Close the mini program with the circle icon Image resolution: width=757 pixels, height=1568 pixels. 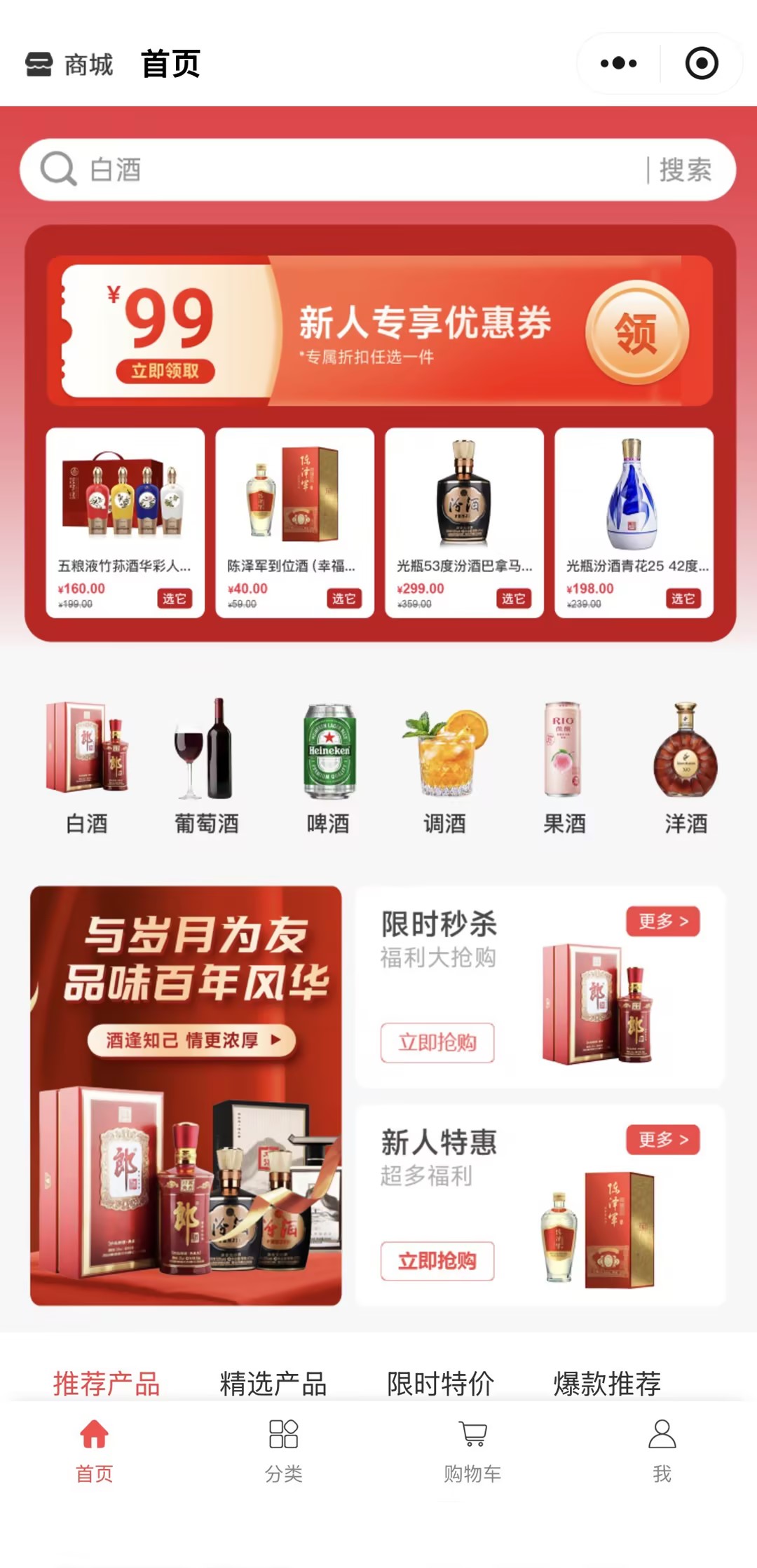click(701, 64)
